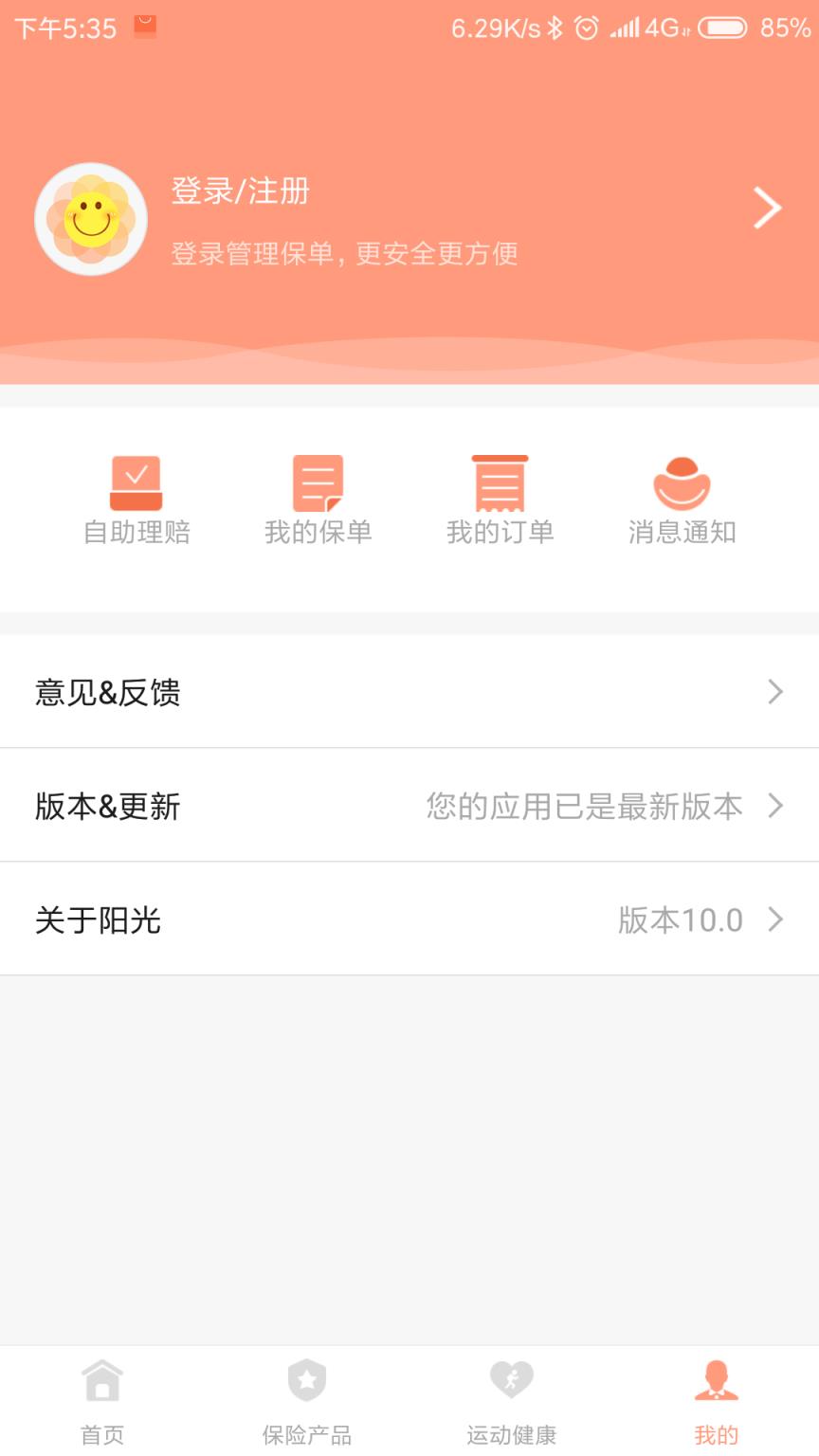This screenshot has height=1456, width=819.
Task: Tap the battery level indicator
Action: [x=722, y=28]
